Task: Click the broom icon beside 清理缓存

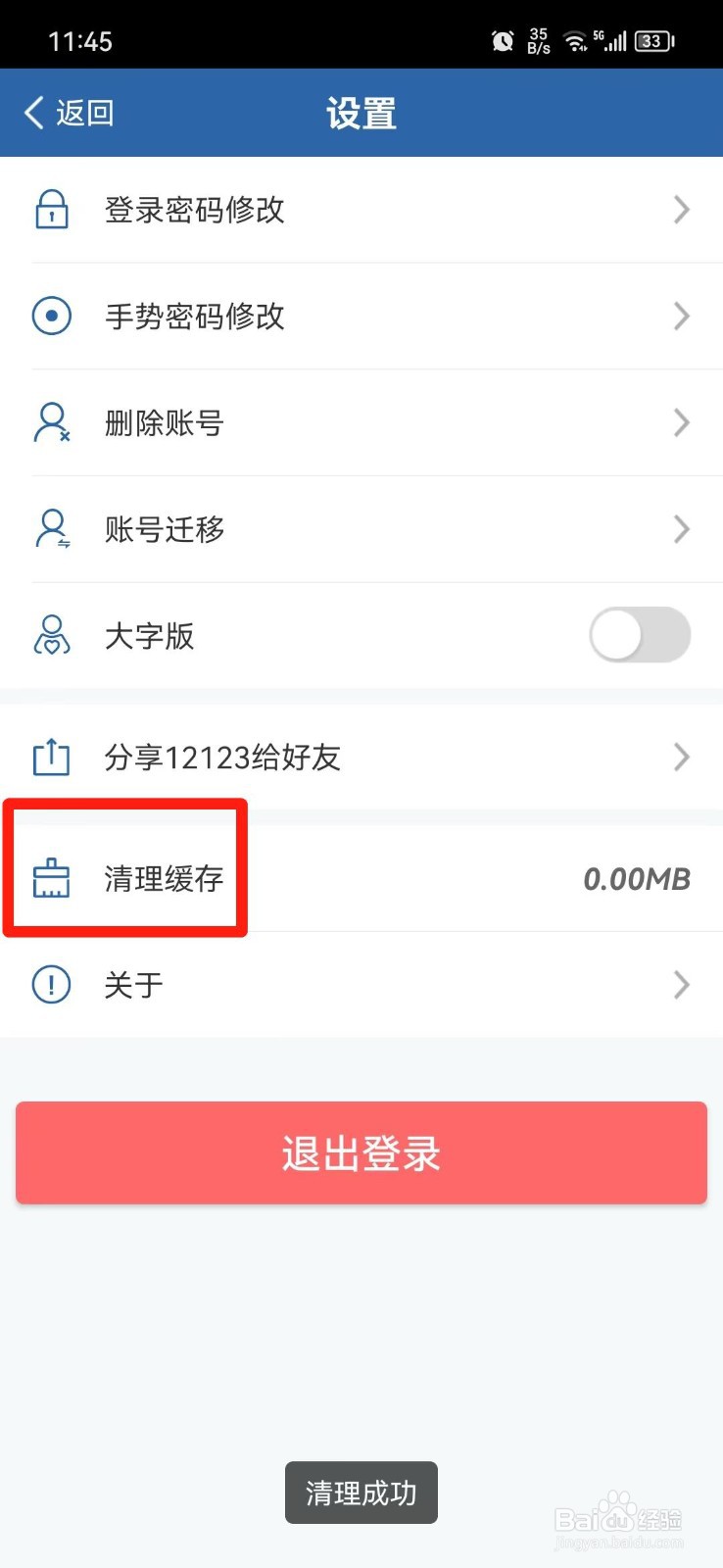Action: [51, 878]
